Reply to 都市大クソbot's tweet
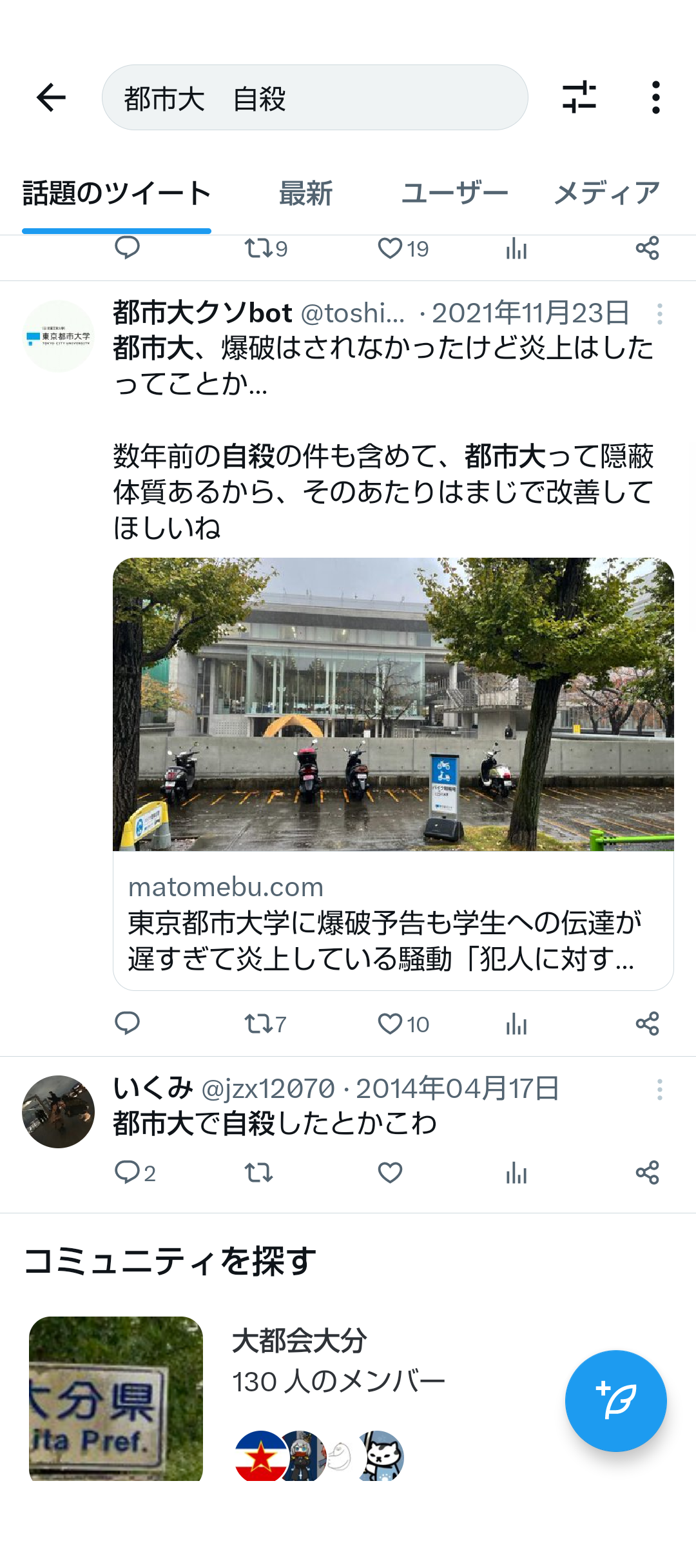The width and height of the screenshot is (696, 1568). 127,1023
